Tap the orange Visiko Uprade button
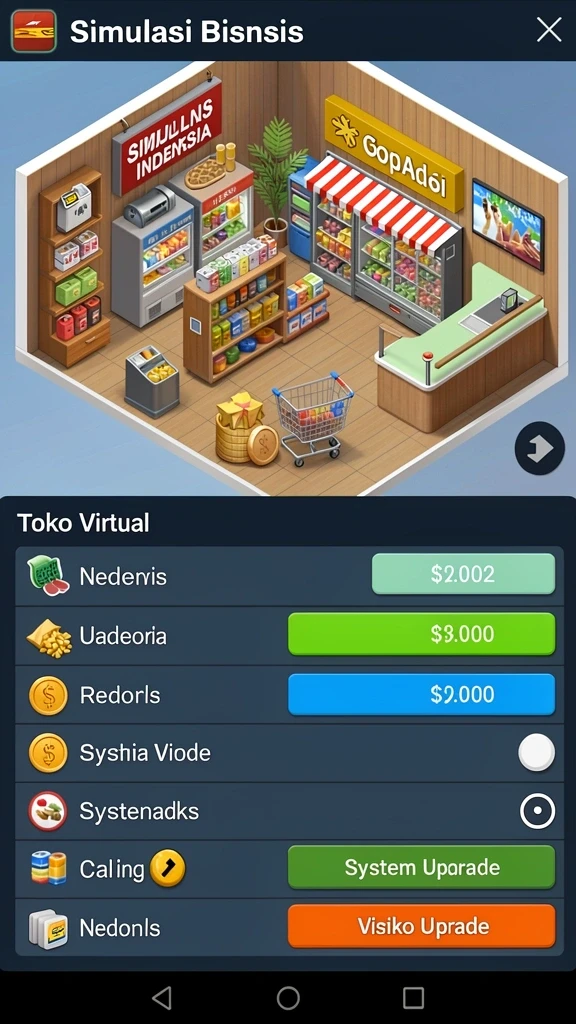576x1024 pixels. [421, 926]
